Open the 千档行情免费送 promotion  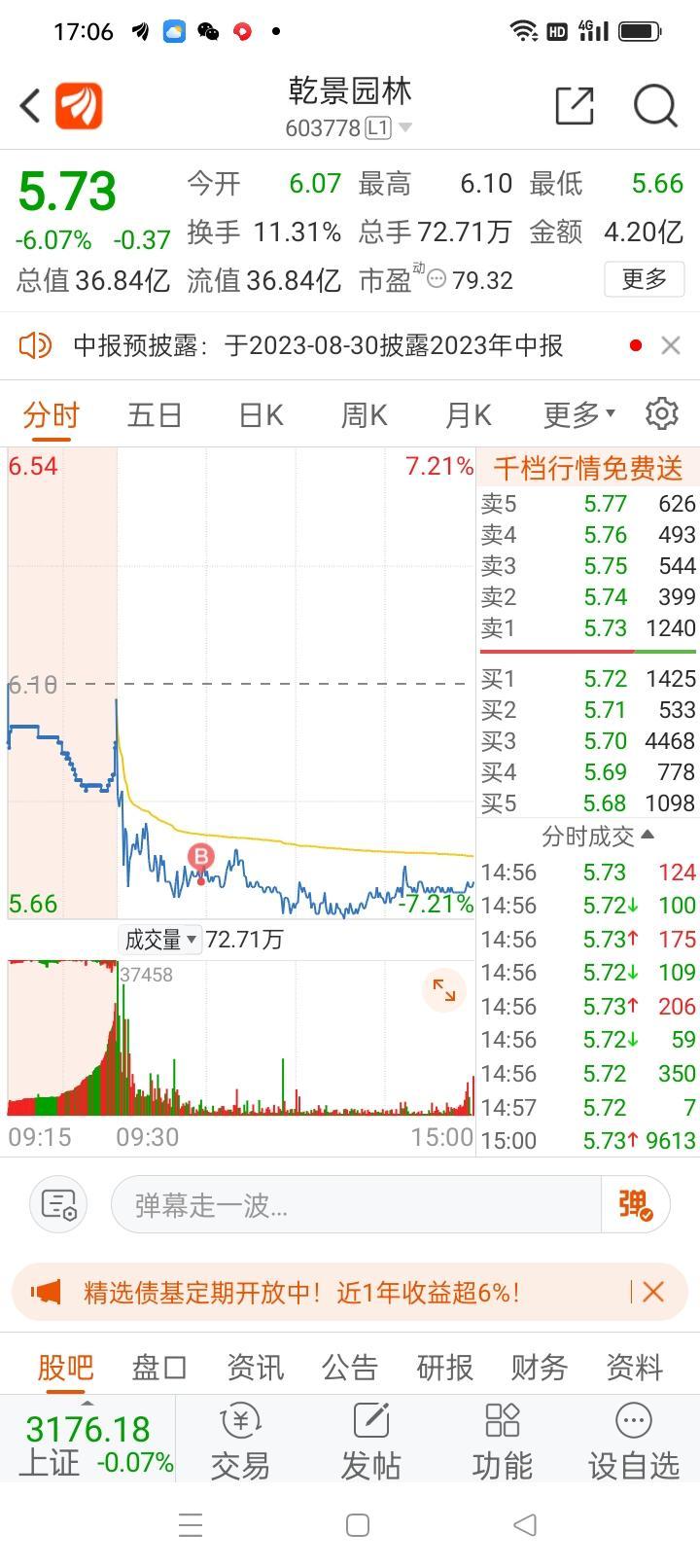[x=587, y=468]
